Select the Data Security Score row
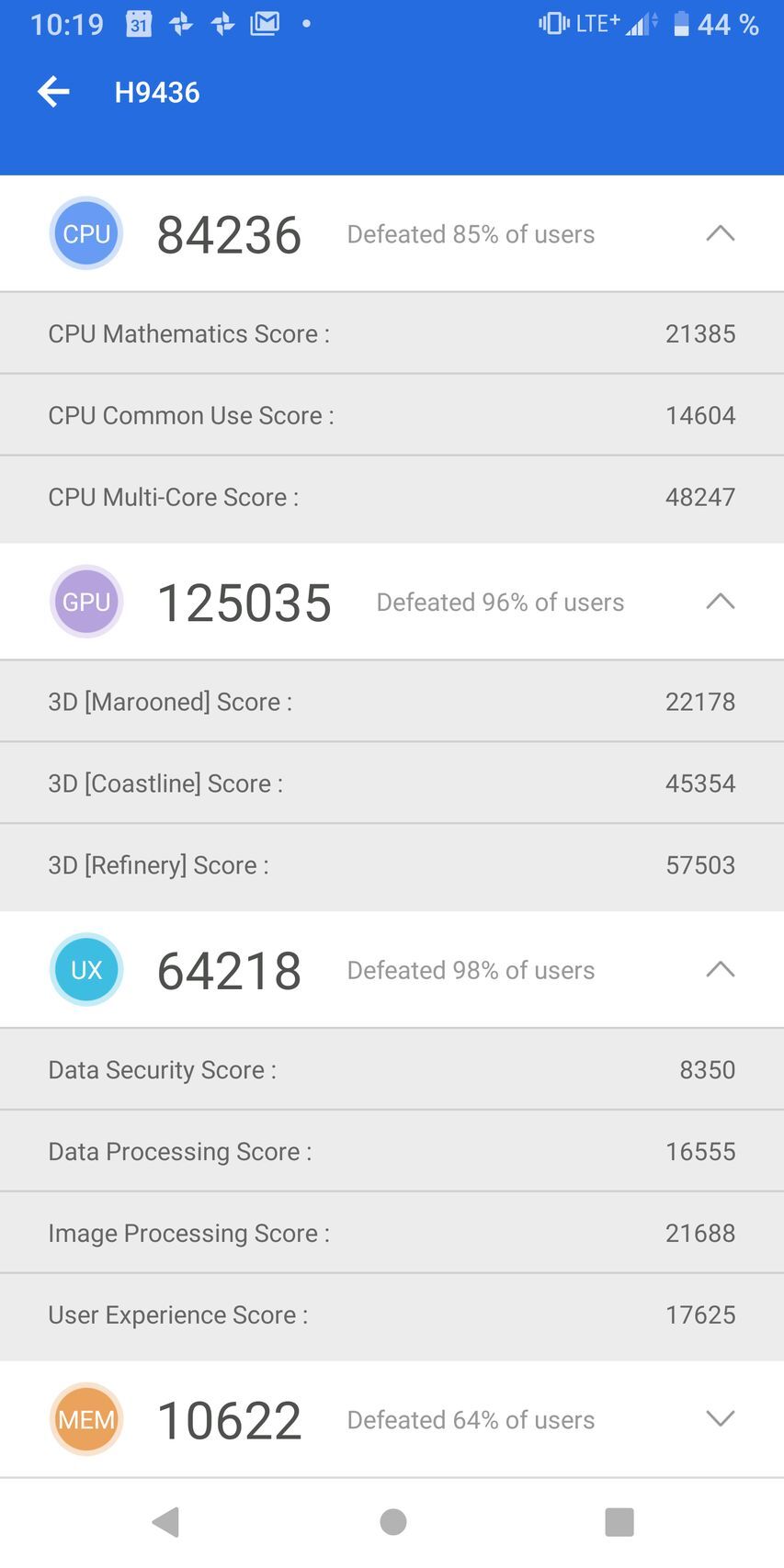 pos(392,1069)
